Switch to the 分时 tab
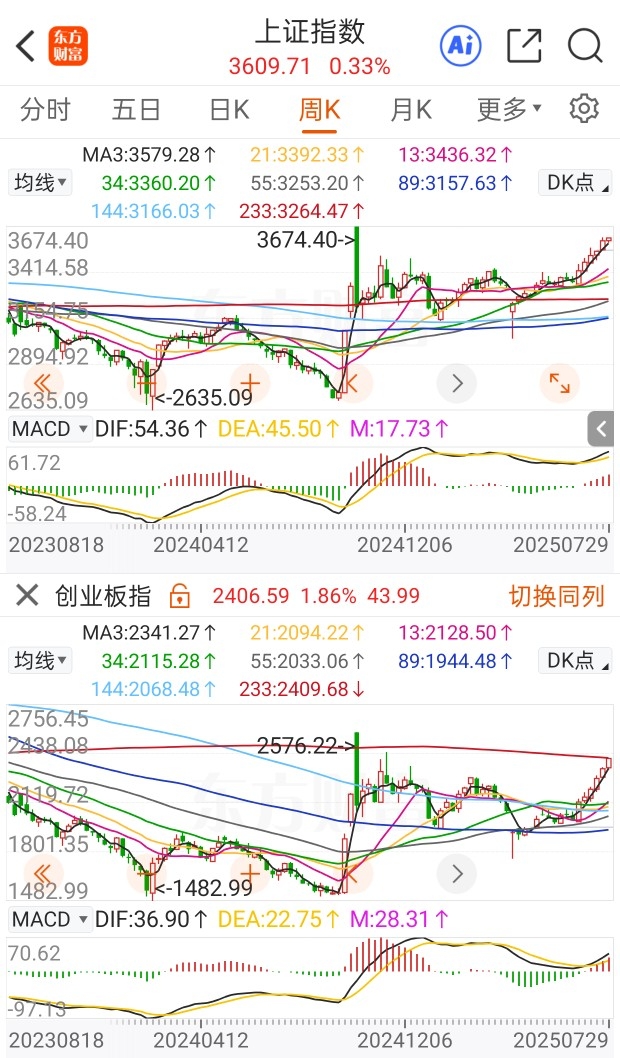Viewport: 620px width, 1058px height. tap(45, 109)
